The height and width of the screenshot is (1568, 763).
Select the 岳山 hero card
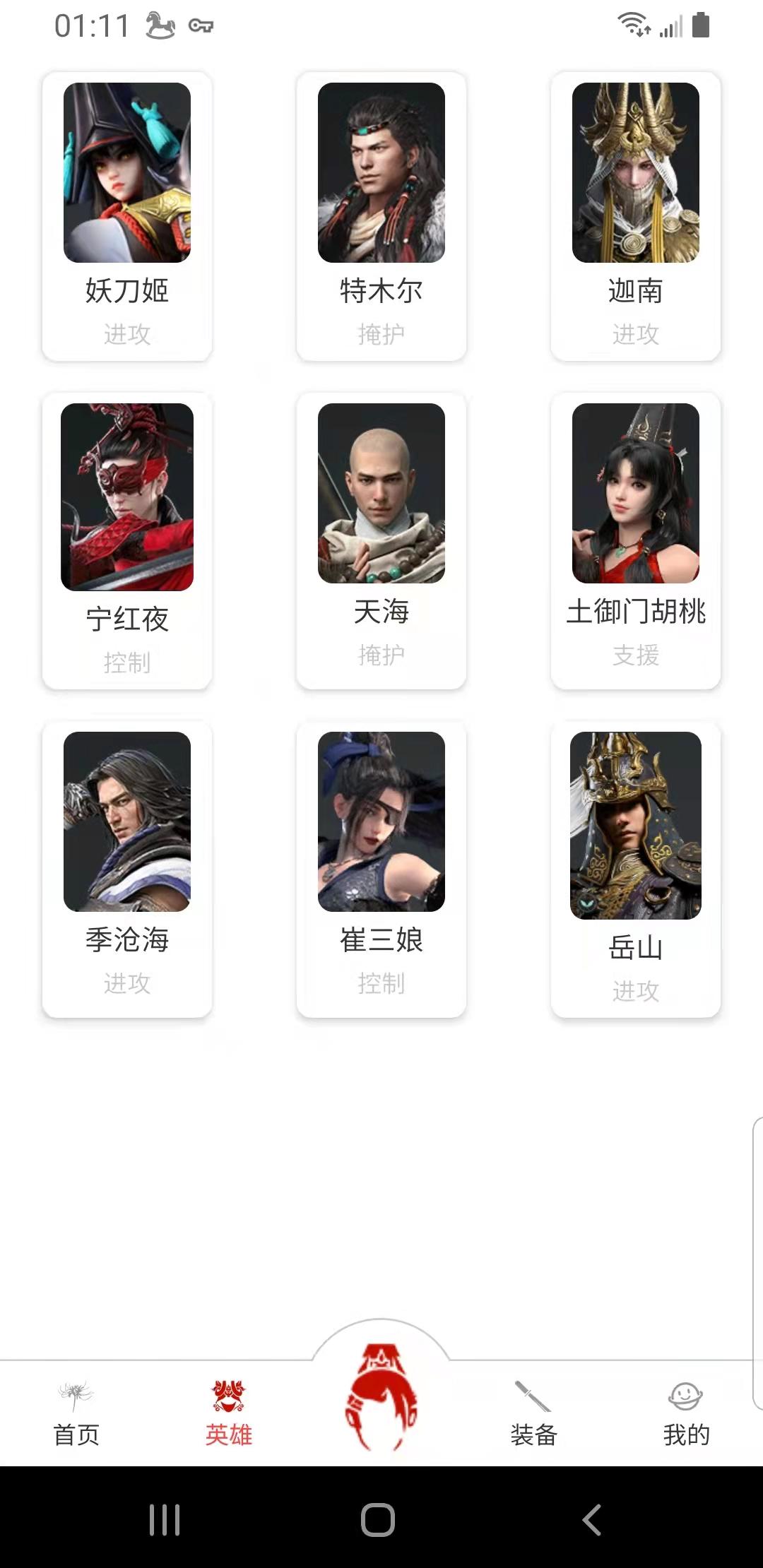[x=636, y=869]
